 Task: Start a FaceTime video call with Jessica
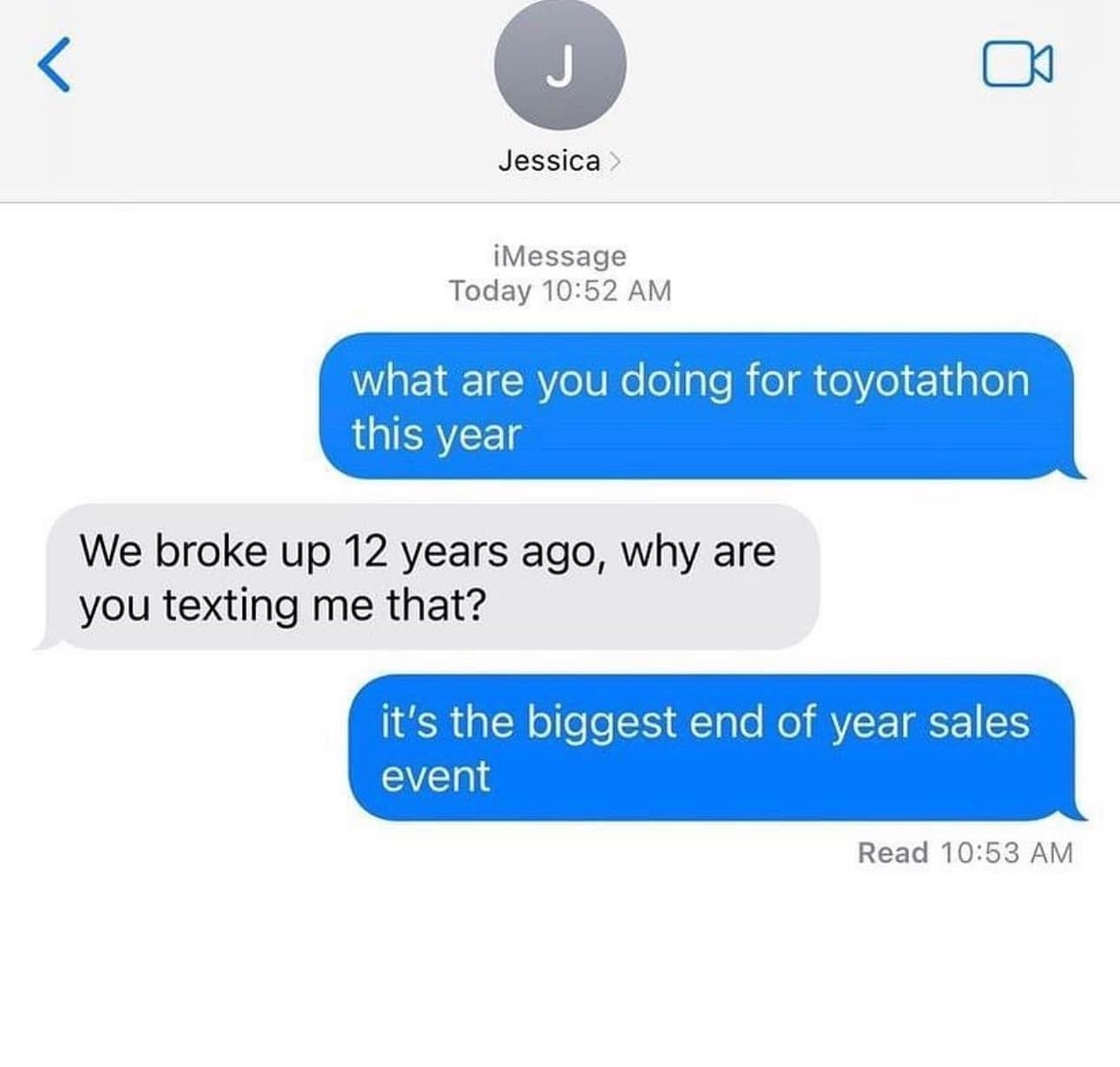(x=1018, y=66)
